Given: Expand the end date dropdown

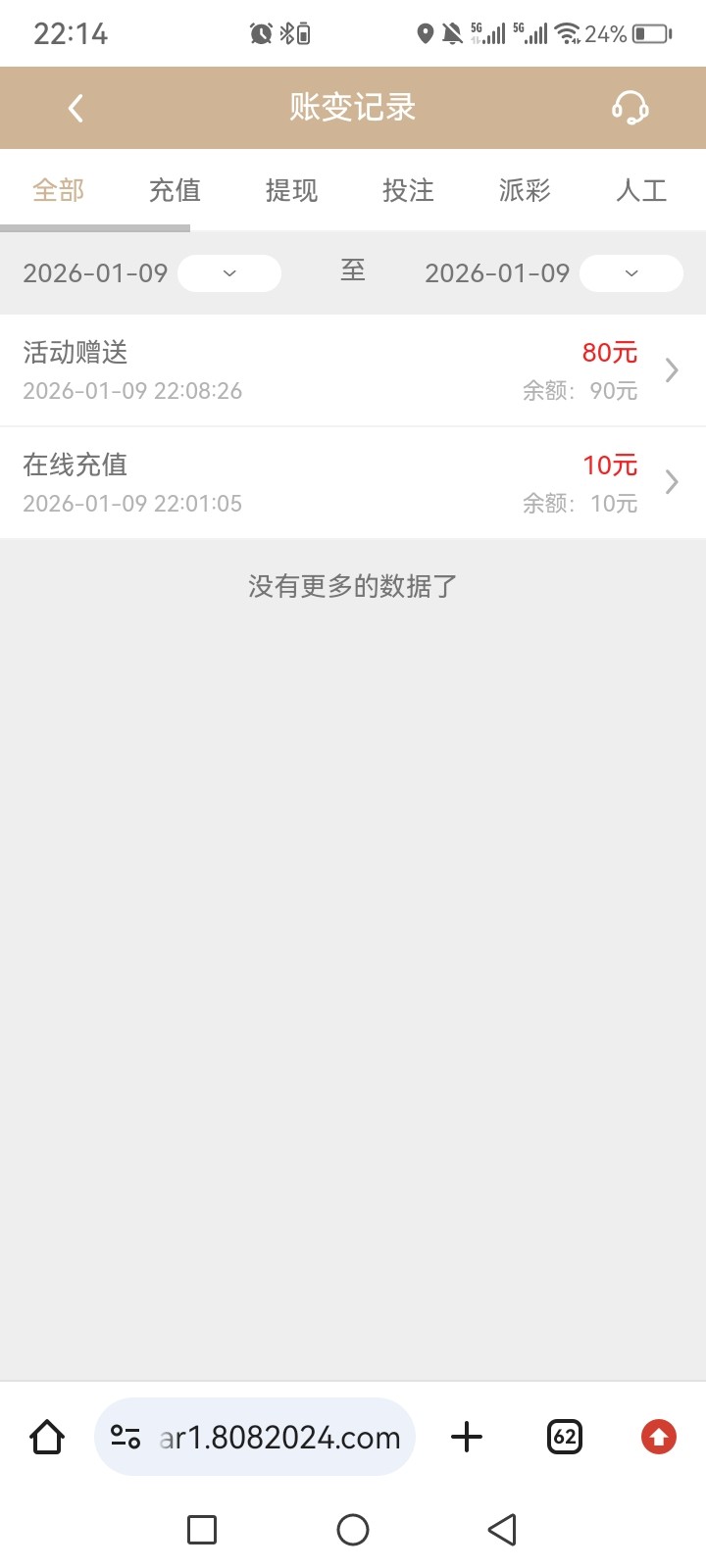Looking at the screenshot, I should [x=631, y=273].
